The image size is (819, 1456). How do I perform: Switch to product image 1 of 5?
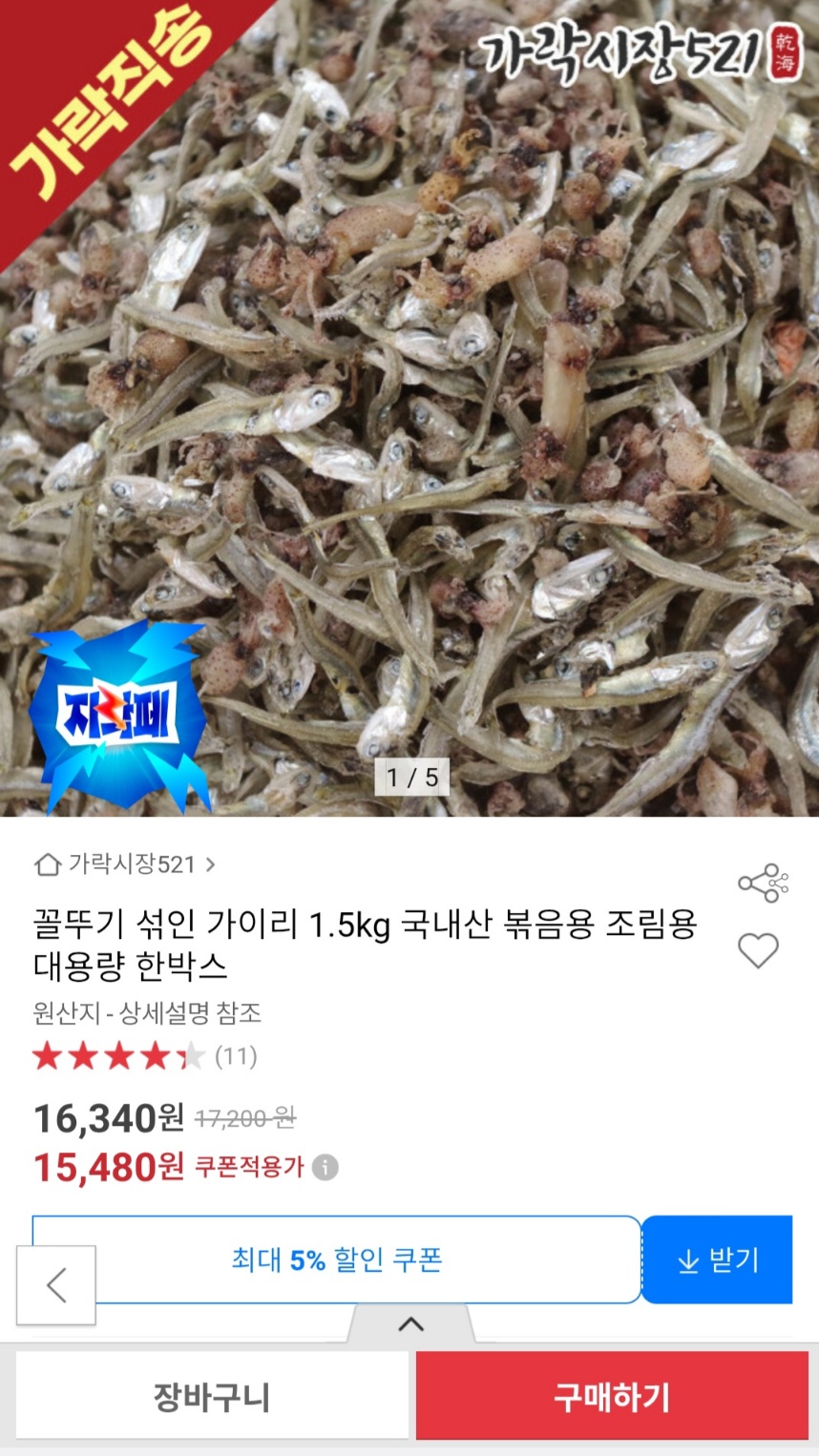click(410, 776)
